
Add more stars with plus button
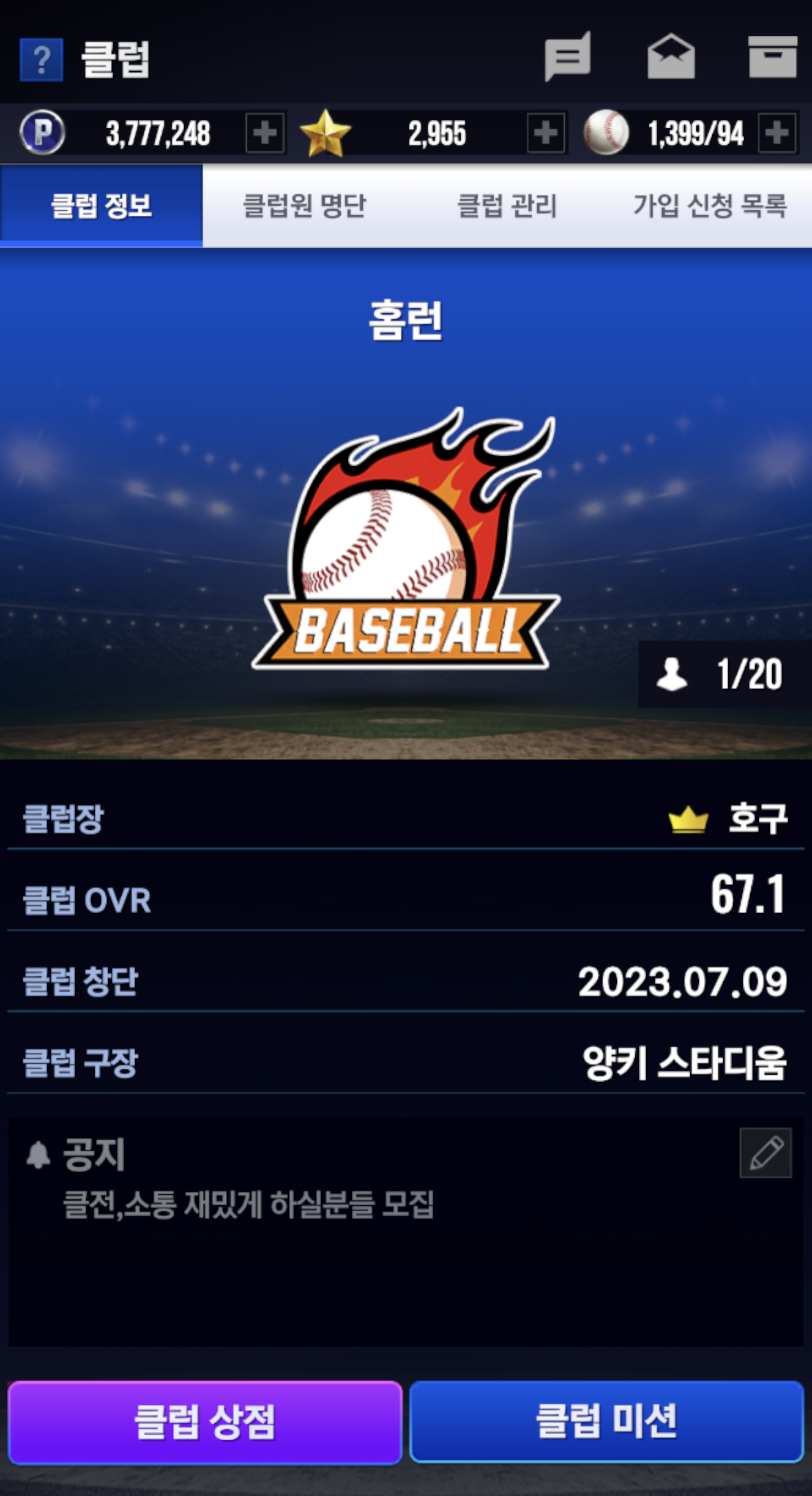[546, 133]
